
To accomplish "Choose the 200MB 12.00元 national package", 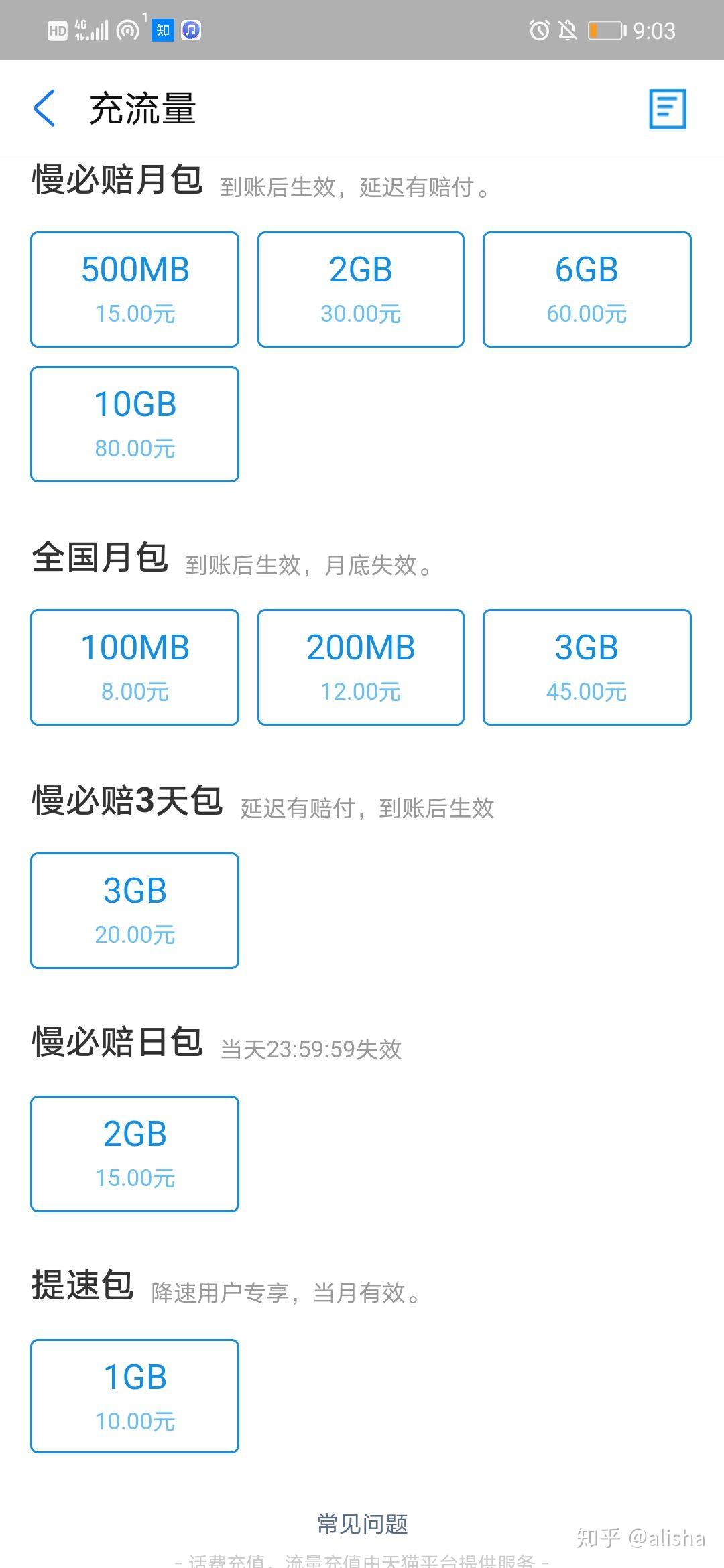I will pos(360,665).
